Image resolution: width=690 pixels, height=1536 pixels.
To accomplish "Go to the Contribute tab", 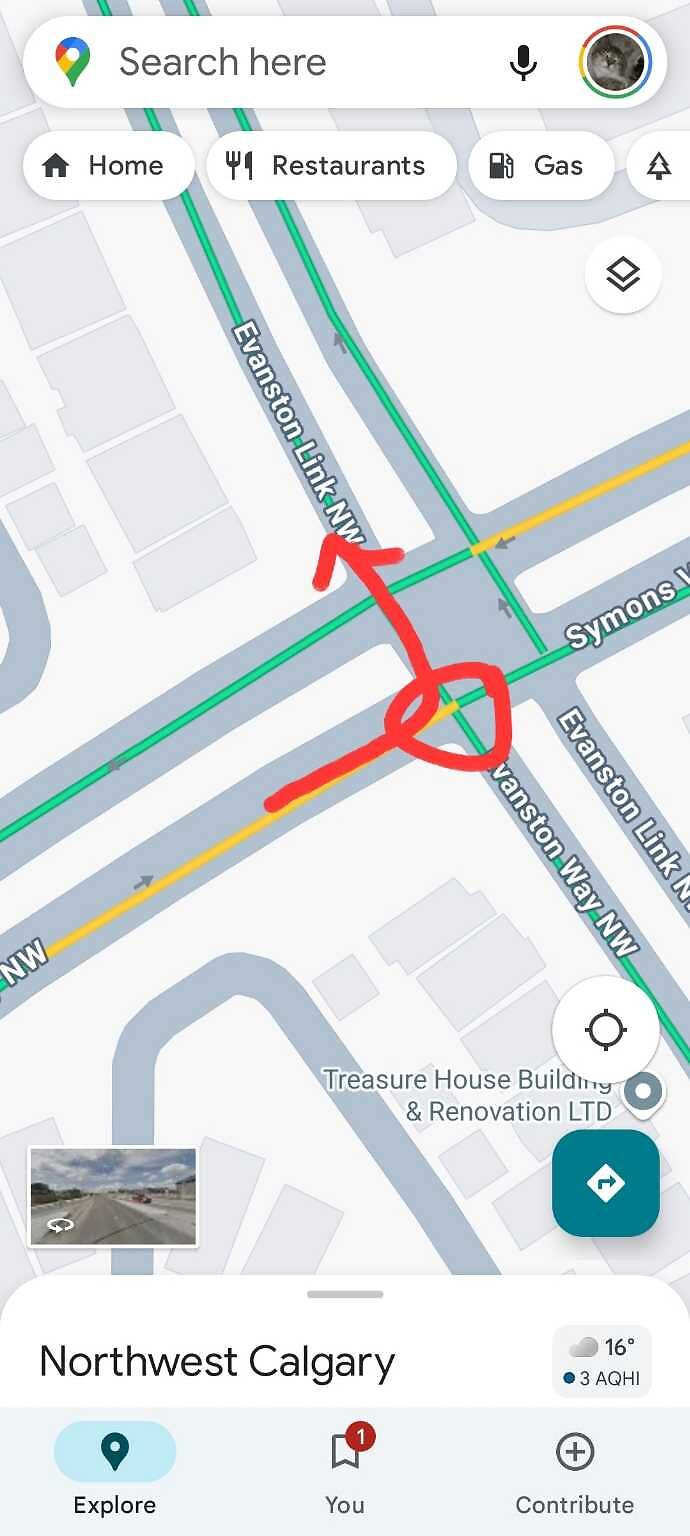I will [575, 1470].
